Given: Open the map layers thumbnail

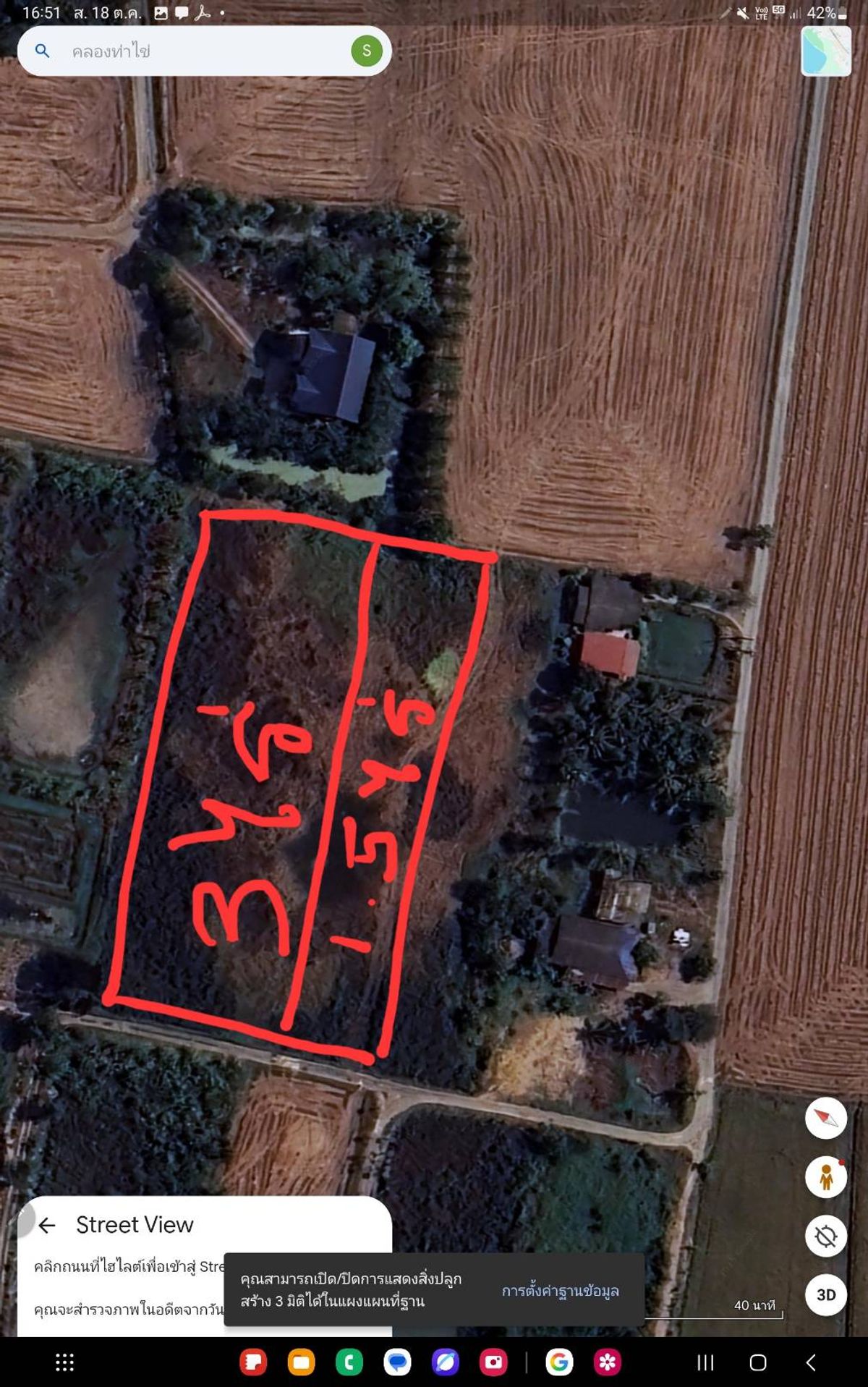Looking at the screenshot, I should click(x=826, y=51).
